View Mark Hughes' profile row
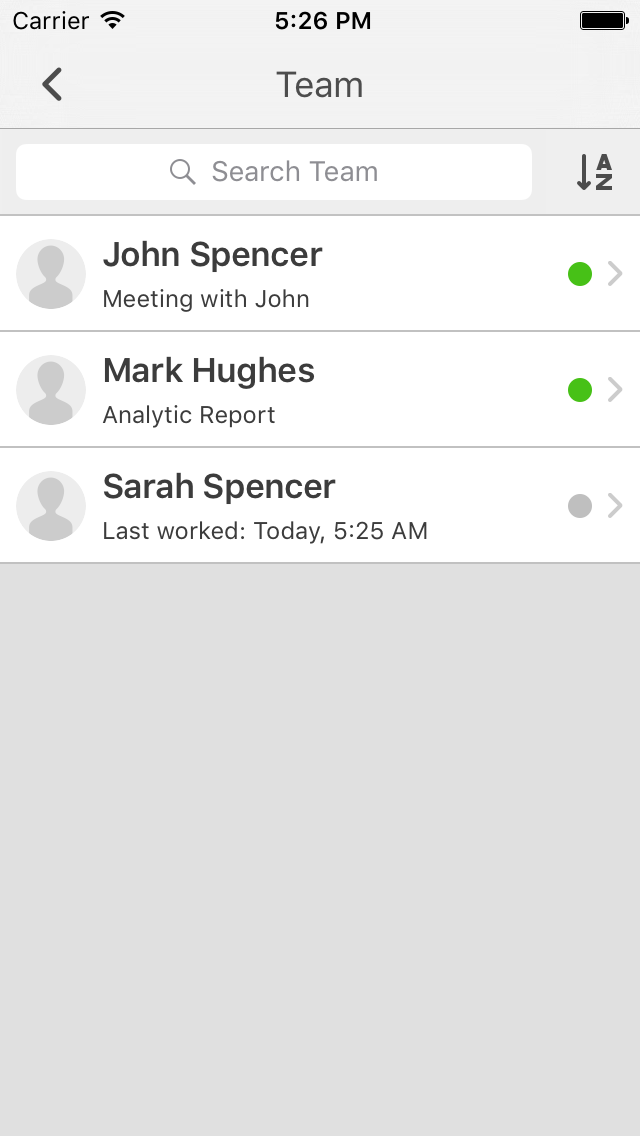The image size is (640, 1136). coord(320,389)
